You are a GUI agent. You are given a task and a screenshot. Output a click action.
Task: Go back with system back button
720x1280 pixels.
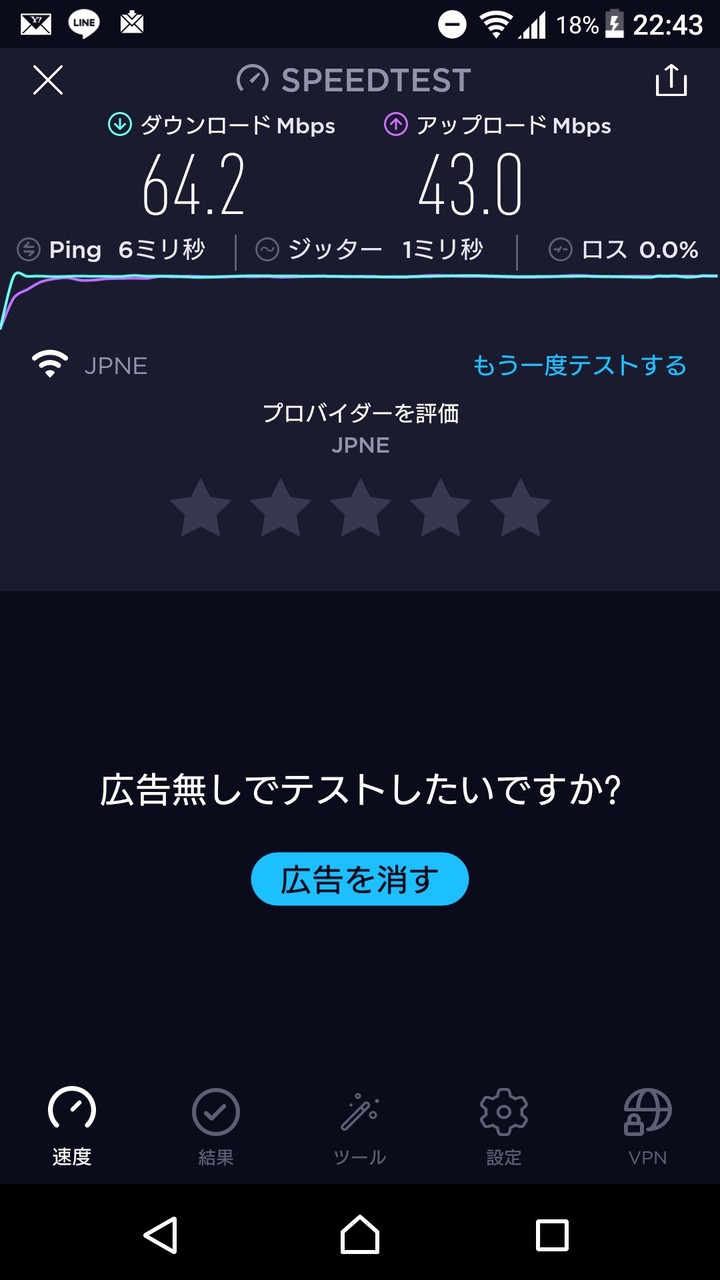tap(161, 1235)
